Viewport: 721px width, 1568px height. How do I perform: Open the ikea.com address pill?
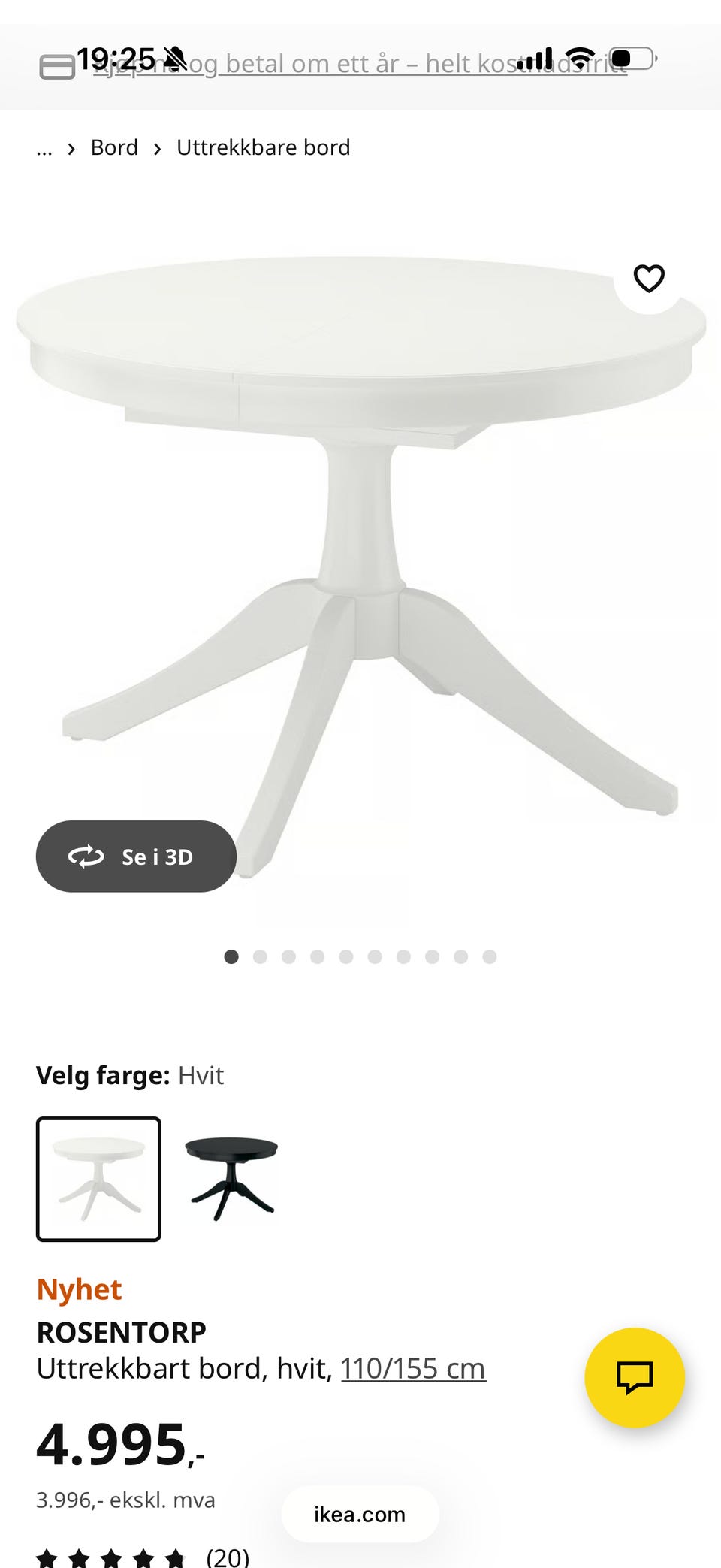(x=360, y=1514)
